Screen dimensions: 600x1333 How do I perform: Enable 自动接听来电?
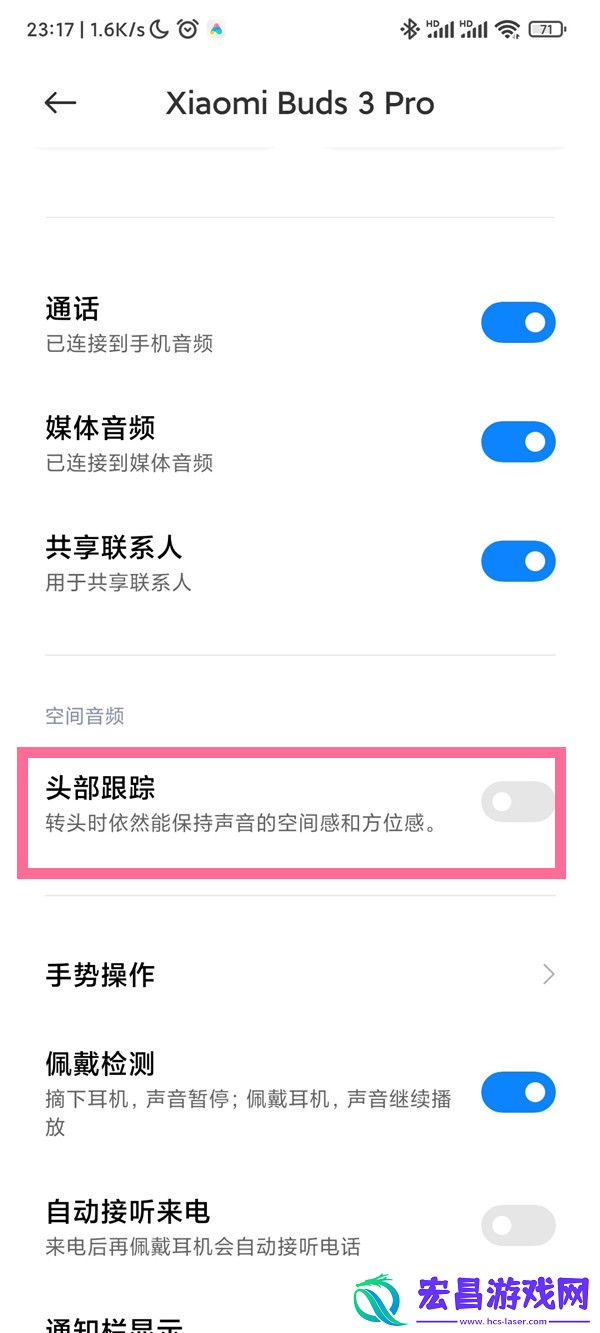518,1226
